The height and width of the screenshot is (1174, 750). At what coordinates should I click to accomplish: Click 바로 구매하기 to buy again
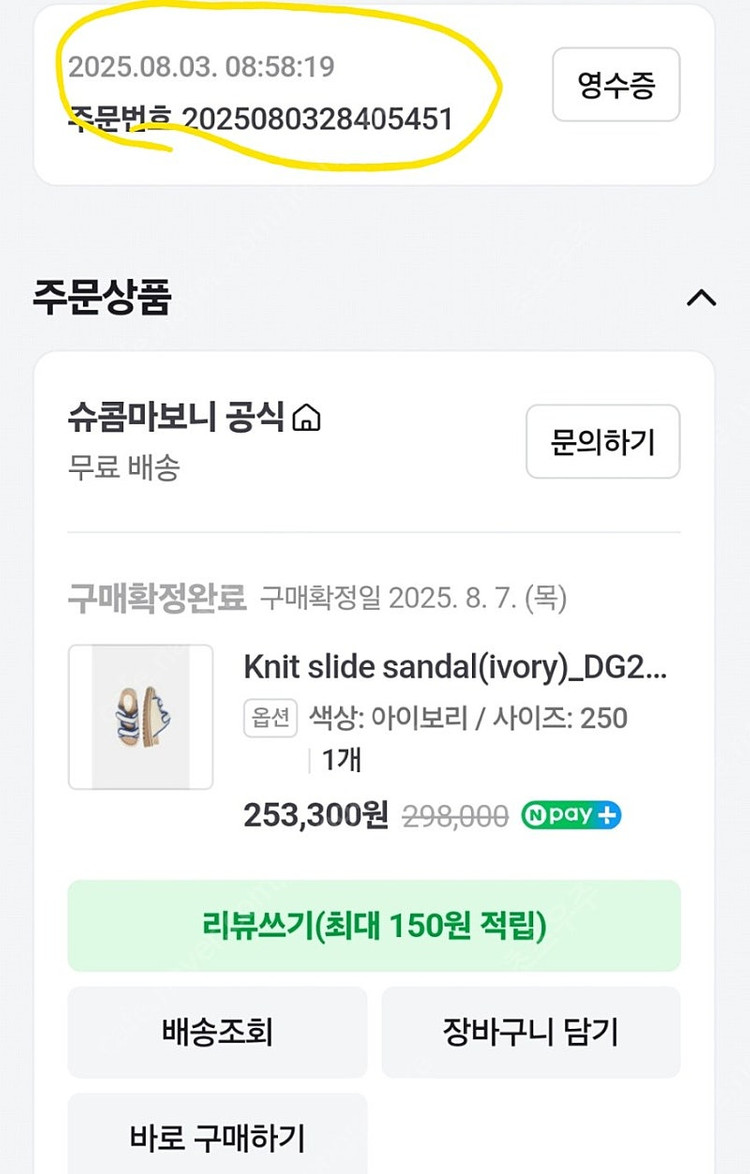coord(216,1137)
